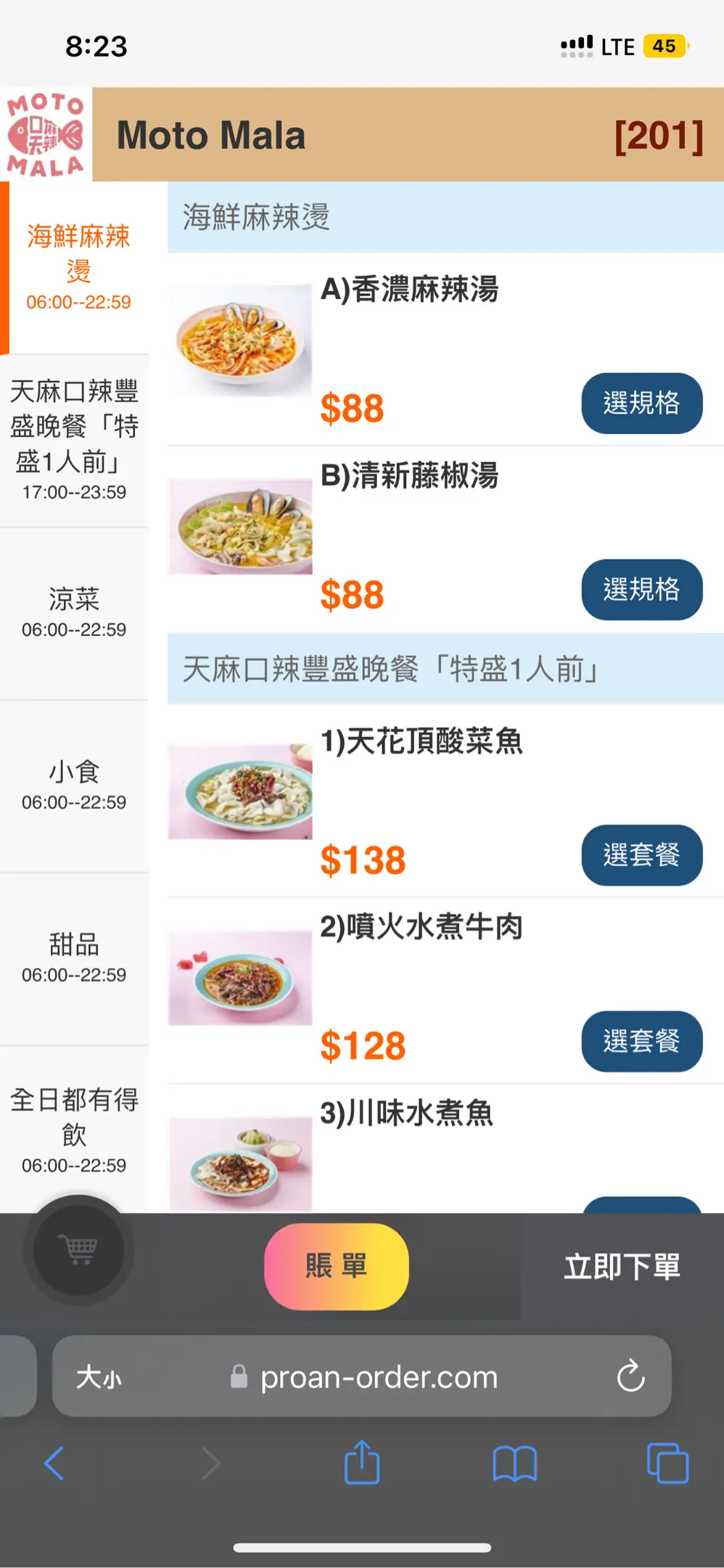Select 選規格 for A)香濃麻辣湯
Image resolution: width=724 pixels, height=1568 pixels.
point(641,404)
